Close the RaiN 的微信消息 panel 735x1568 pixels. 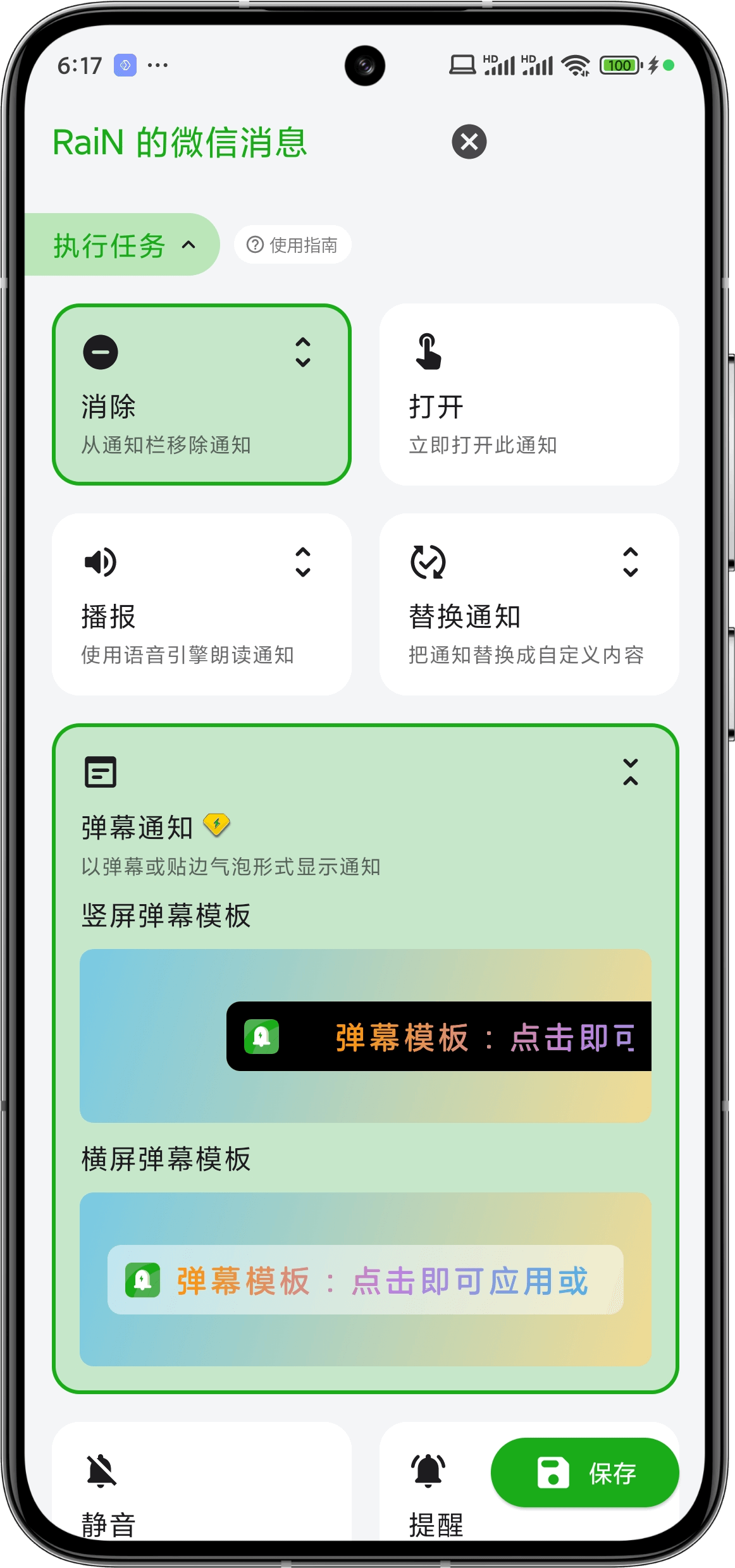tap(469, 142)
